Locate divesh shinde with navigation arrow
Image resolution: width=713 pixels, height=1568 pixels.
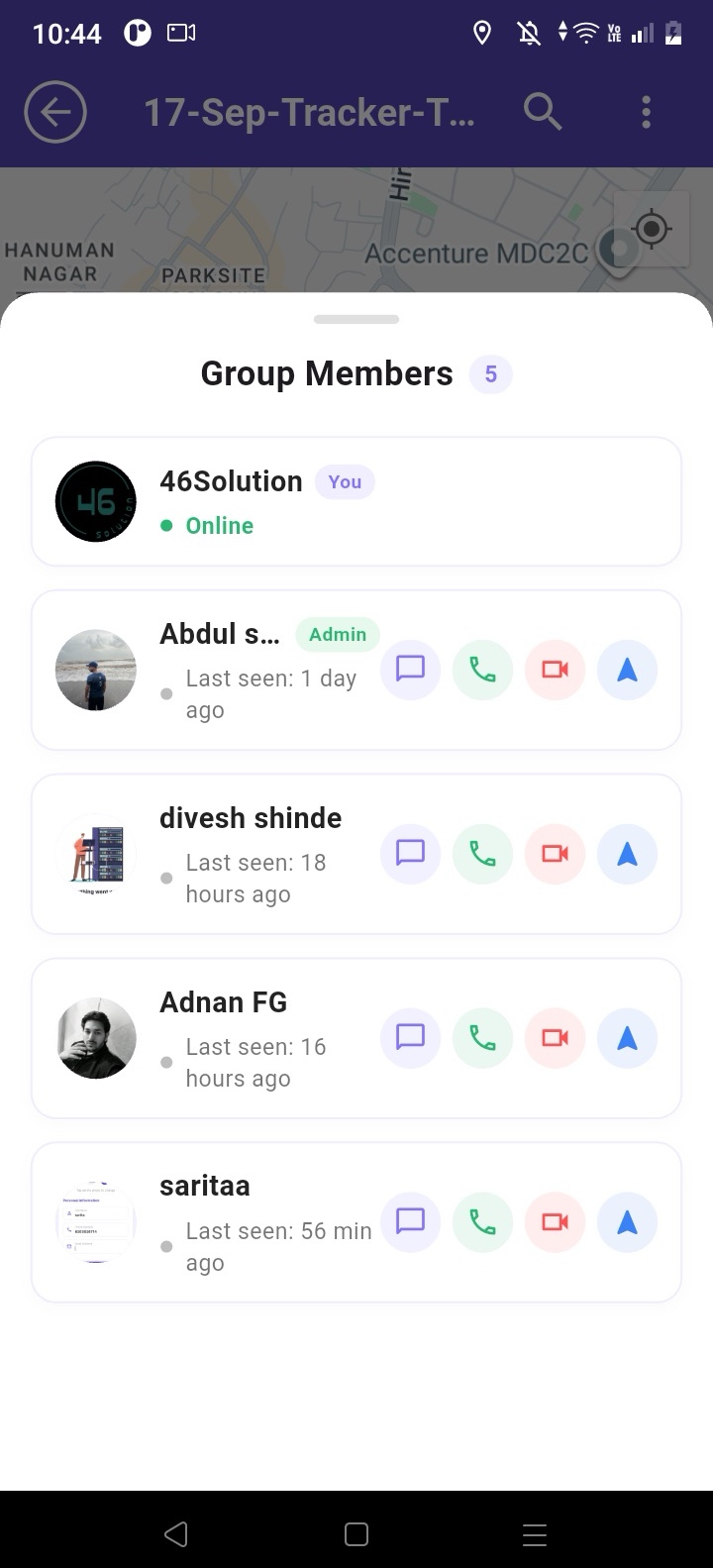click(x=627, y=854)
